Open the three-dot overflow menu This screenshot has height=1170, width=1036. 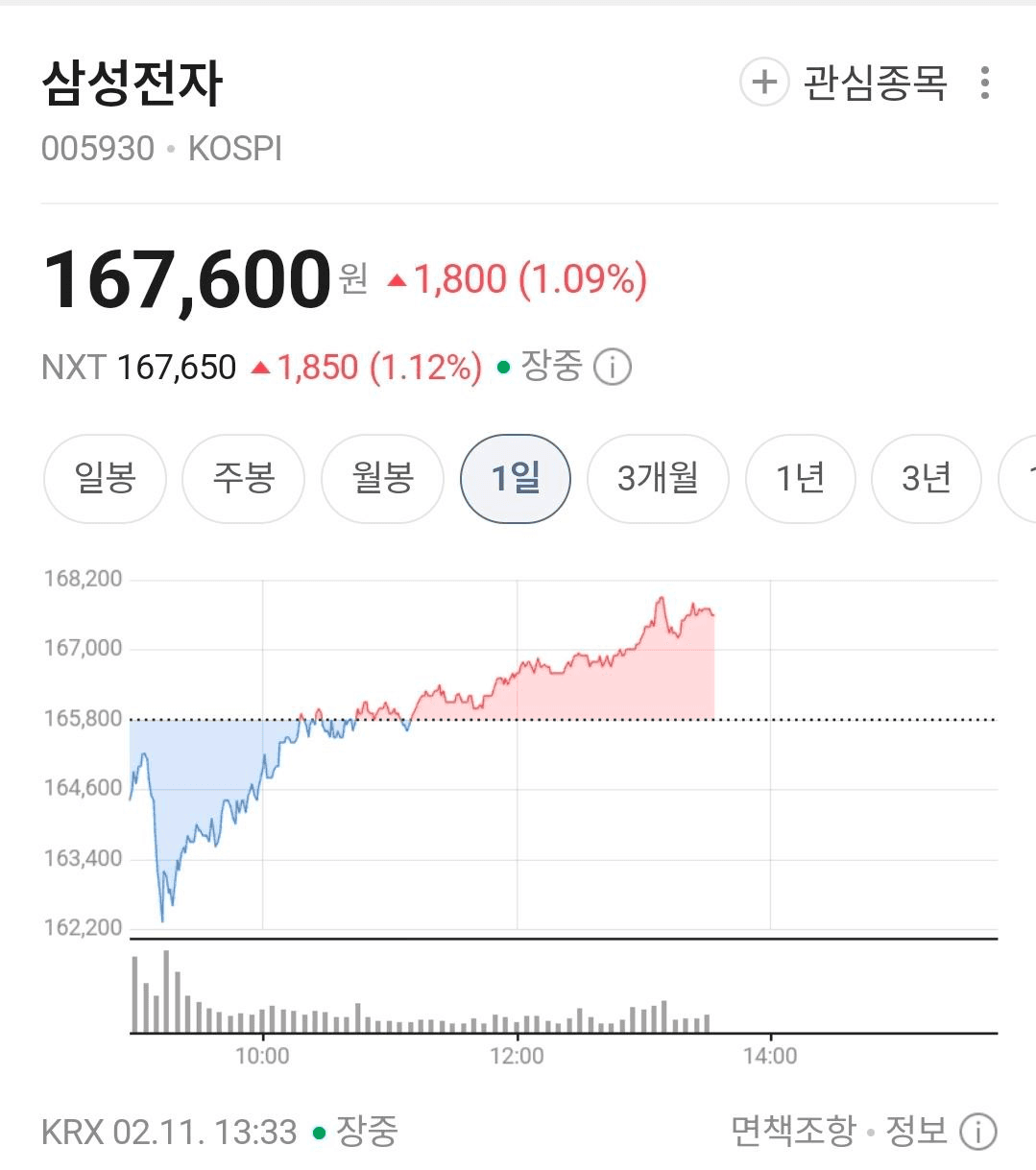coord(984,84)
